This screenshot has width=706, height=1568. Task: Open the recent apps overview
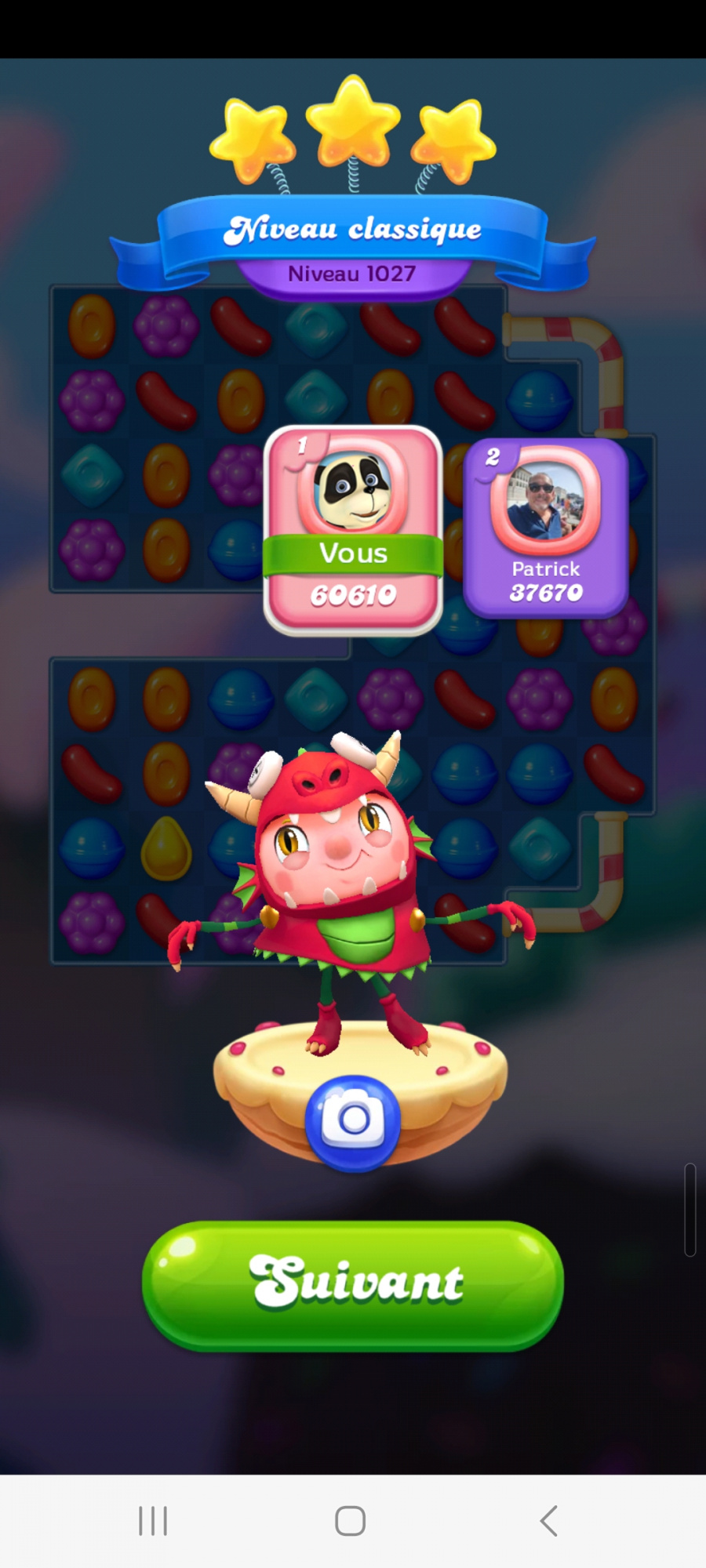(153, 1521)
